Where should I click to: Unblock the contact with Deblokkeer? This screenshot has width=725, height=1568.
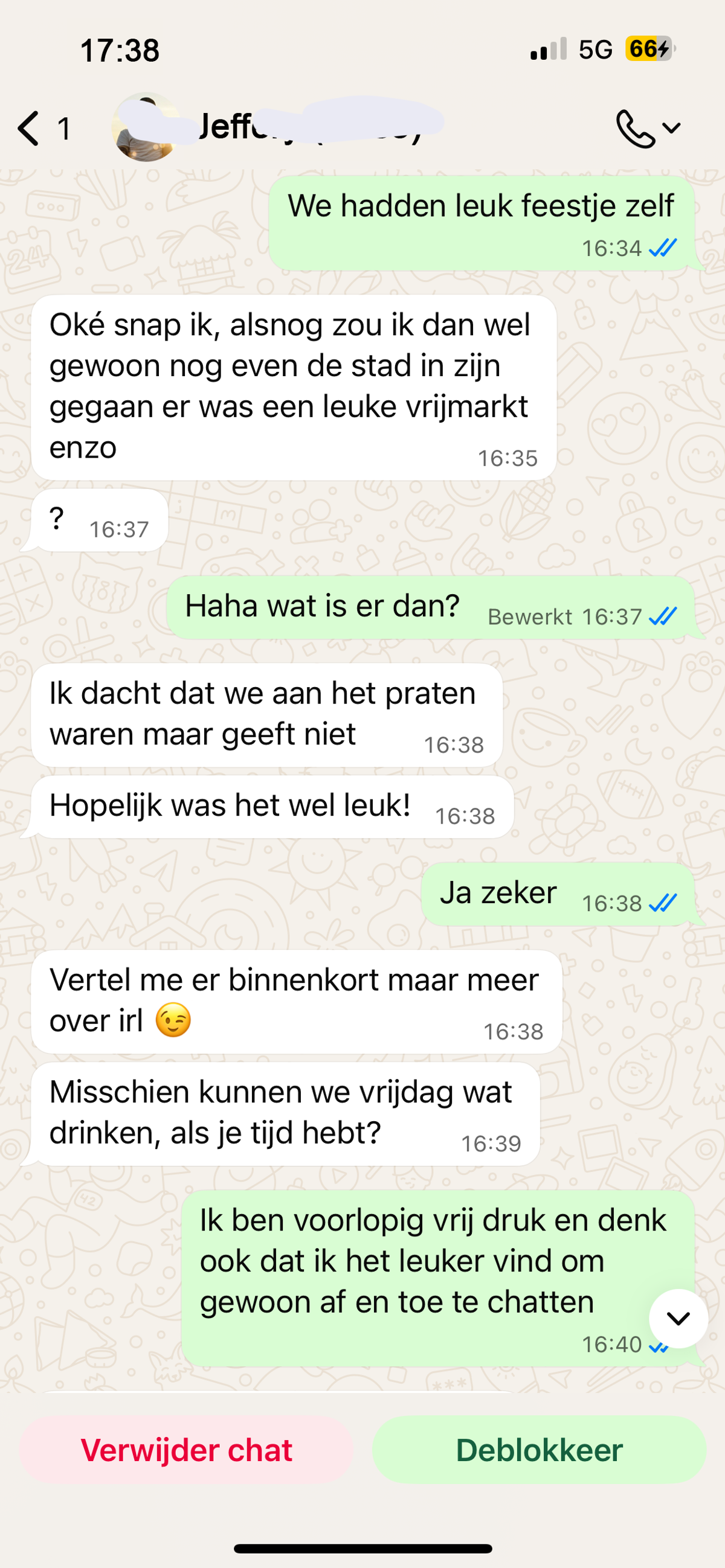click(538, 1450)
